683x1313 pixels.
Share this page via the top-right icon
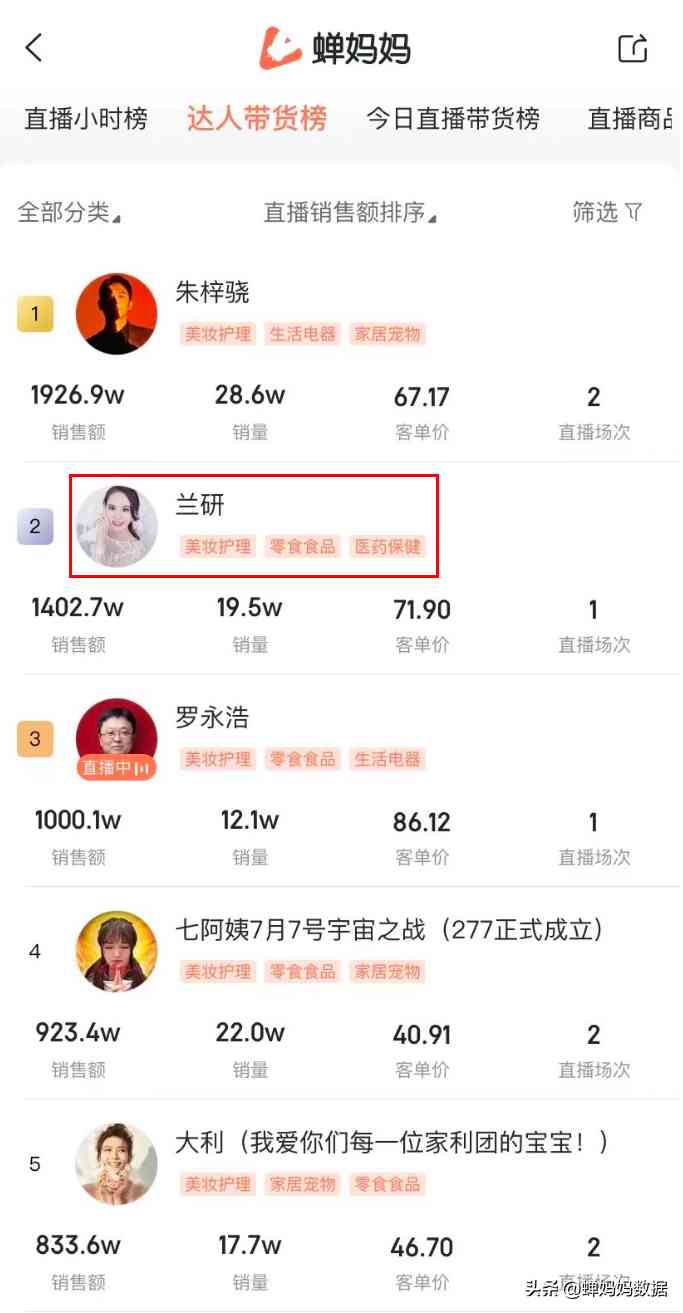(632, 48)
